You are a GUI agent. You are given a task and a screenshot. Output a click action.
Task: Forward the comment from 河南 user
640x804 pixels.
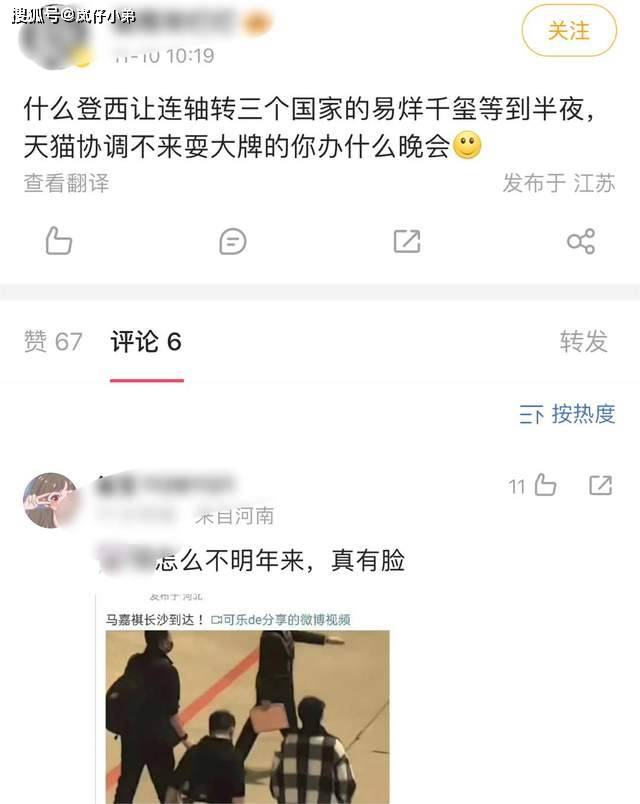pyautogui.click(x=600, y=486)
